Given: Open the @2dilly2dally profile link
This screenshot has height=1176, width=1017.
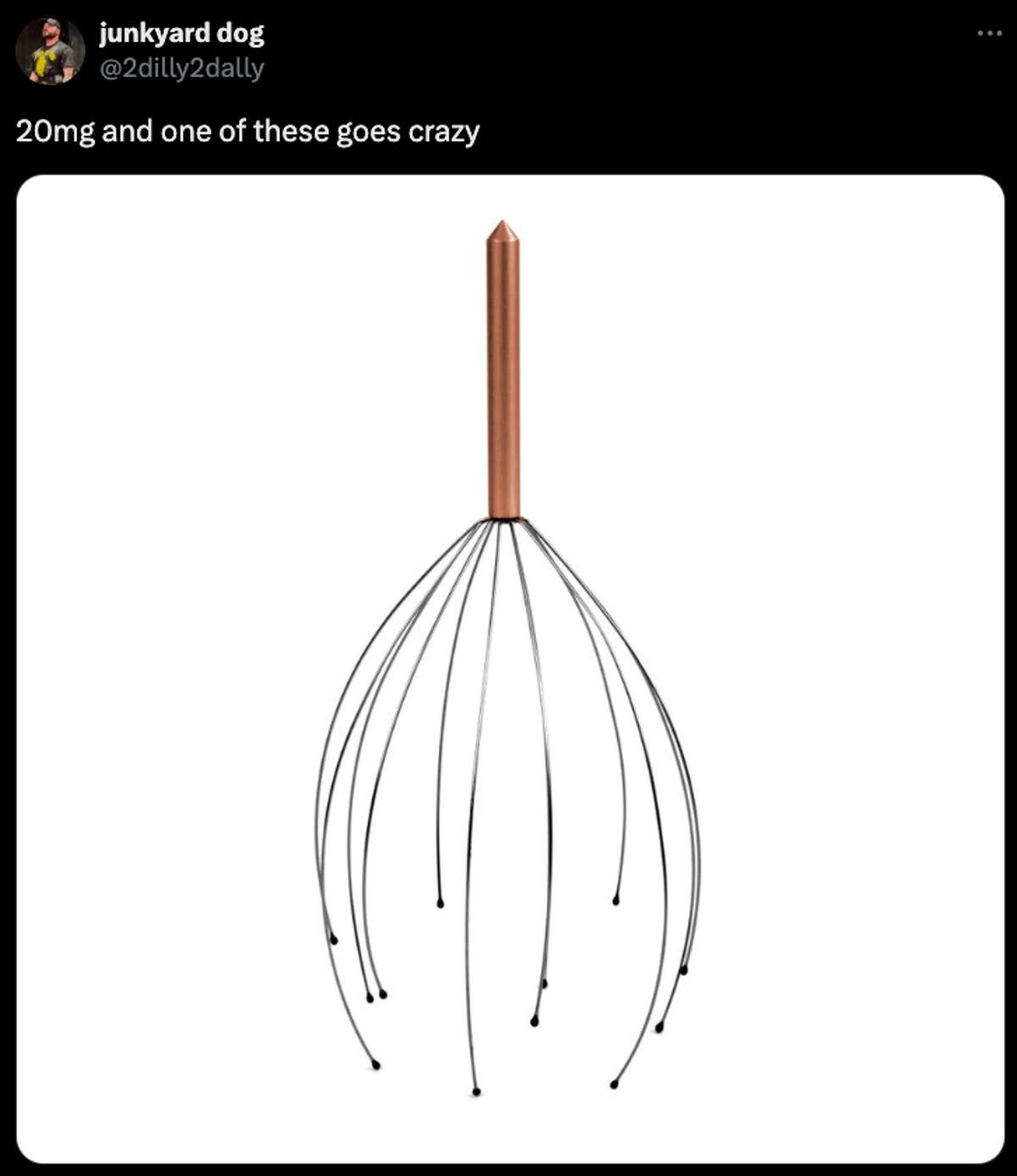Looking at the screenshot, I should (181, 68).
